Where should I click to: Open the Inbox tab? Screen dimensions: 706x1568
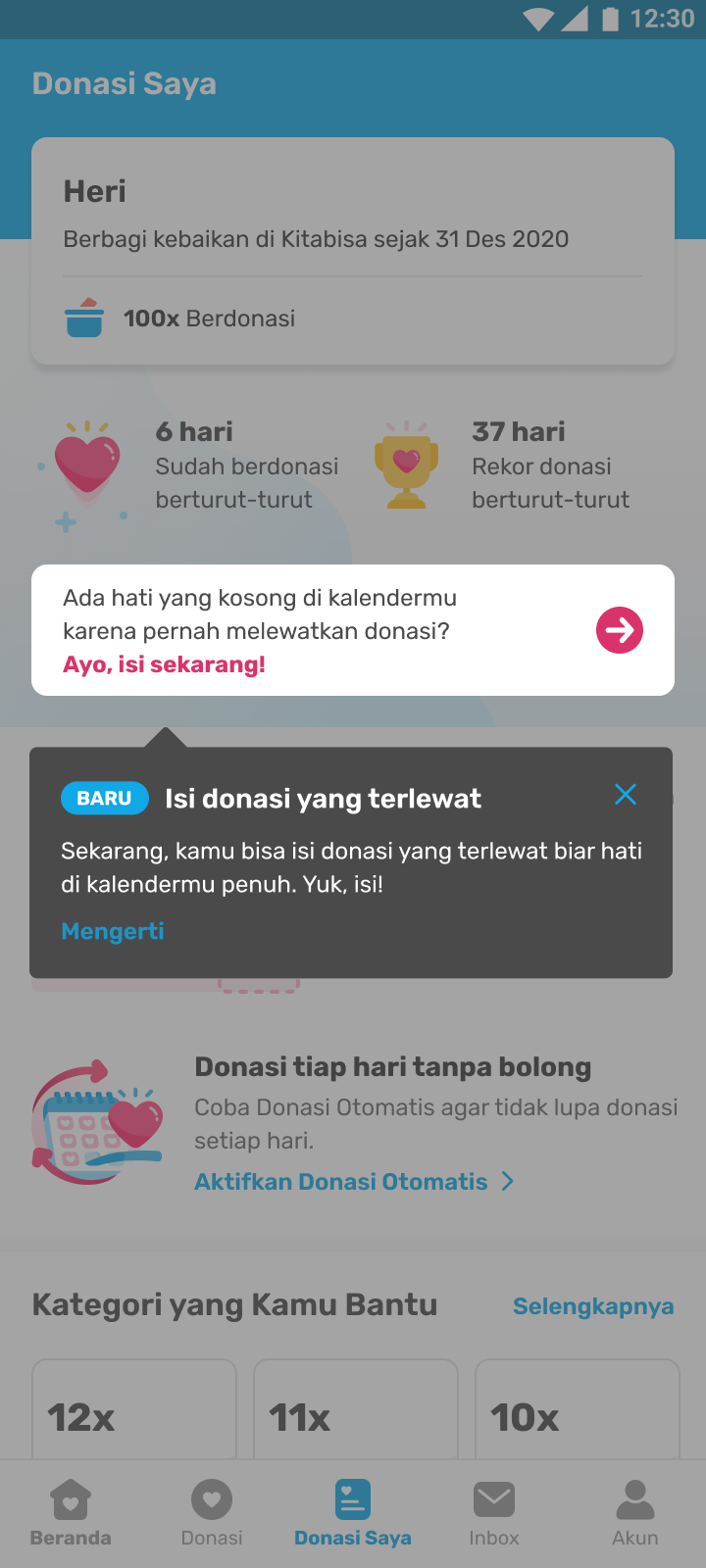(x=494, y=1513)
